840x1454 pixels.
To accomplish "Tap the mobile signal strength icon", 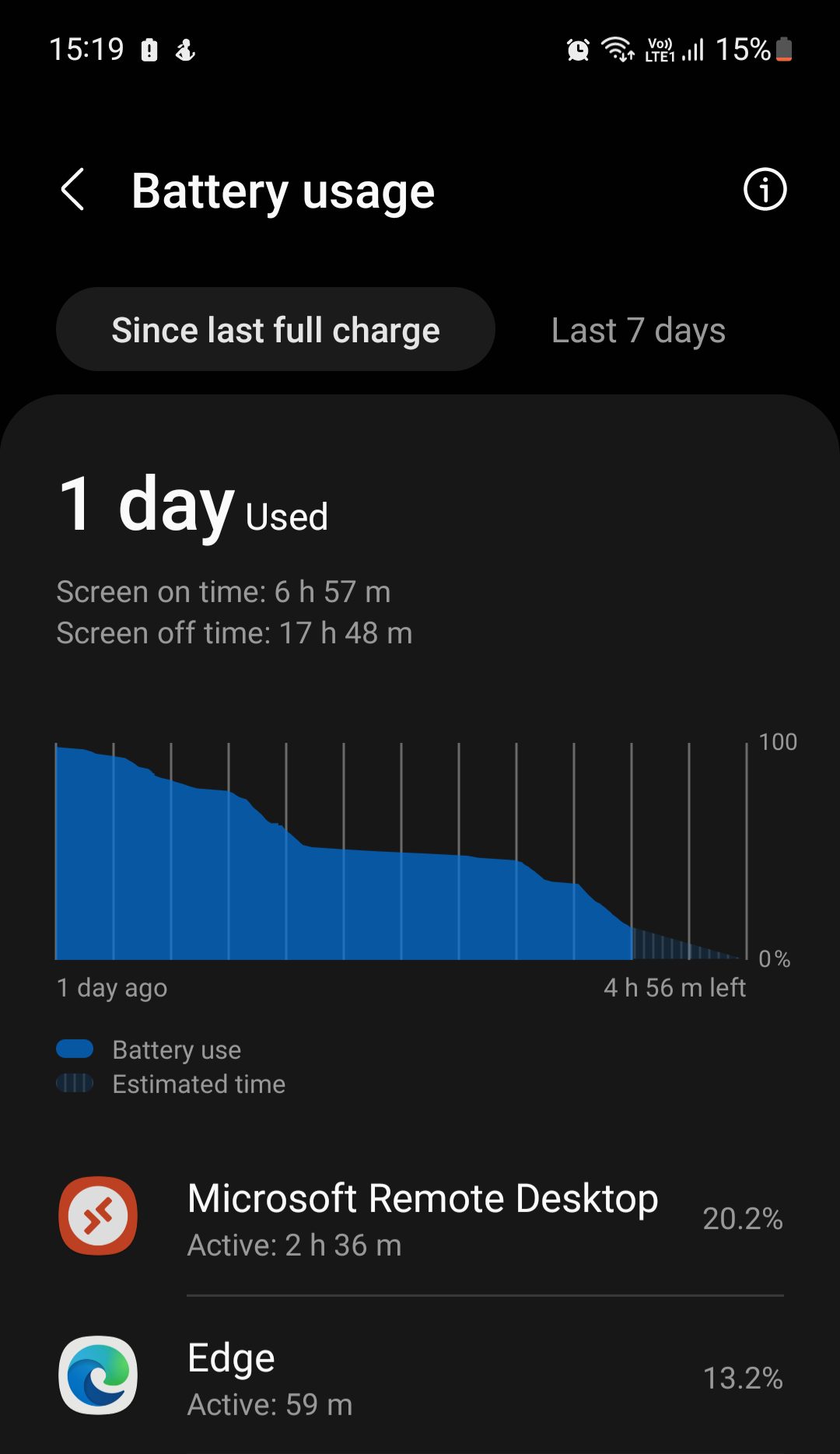I will (695, 50).
